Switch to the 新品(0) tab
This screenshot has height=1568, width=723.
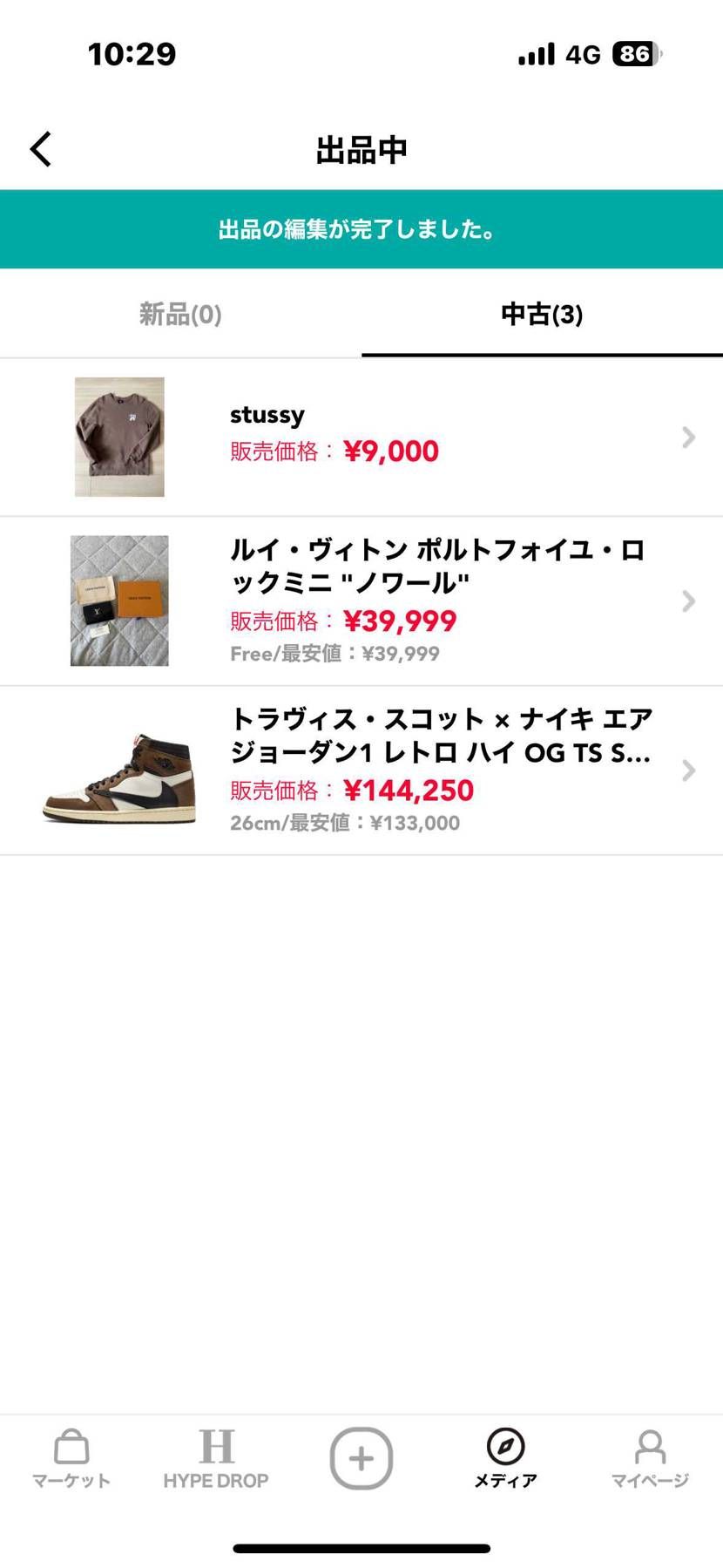(180, 315)
